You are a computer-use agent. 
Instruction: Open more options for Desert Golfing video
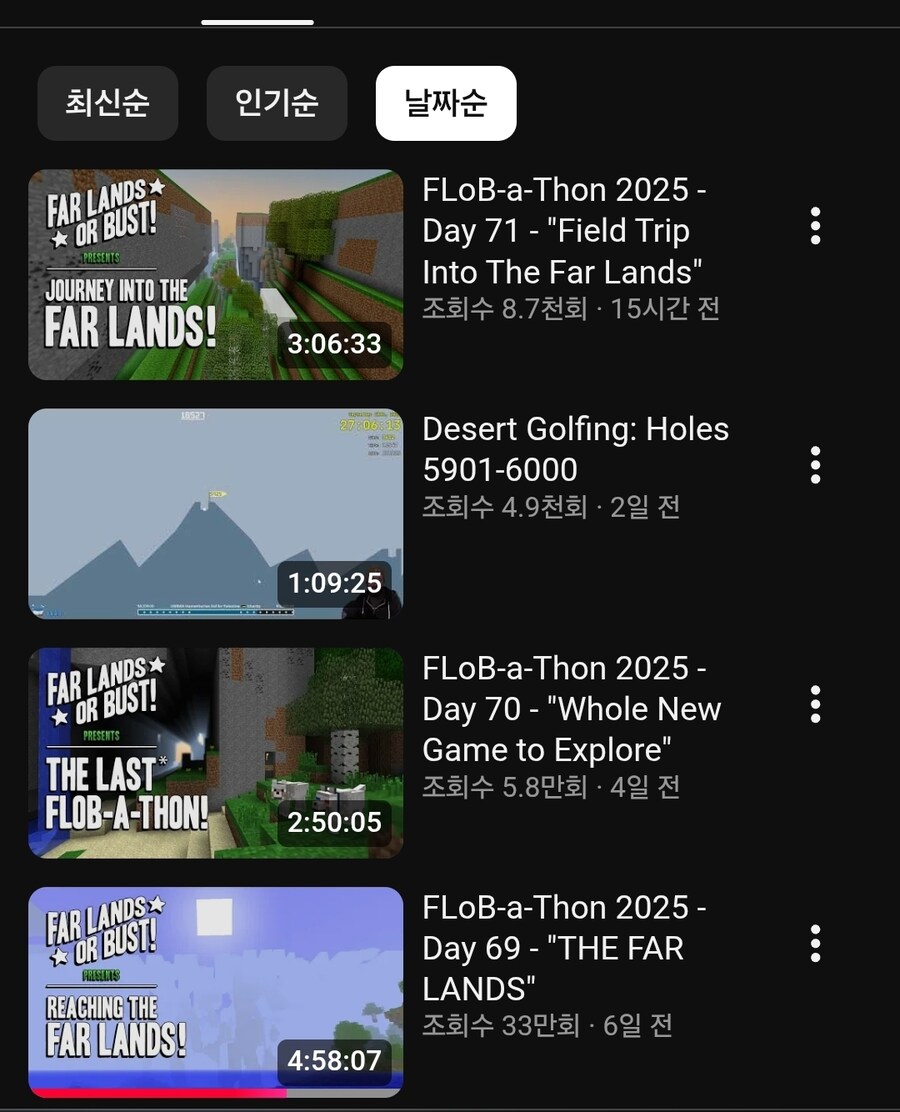point(816,466)
